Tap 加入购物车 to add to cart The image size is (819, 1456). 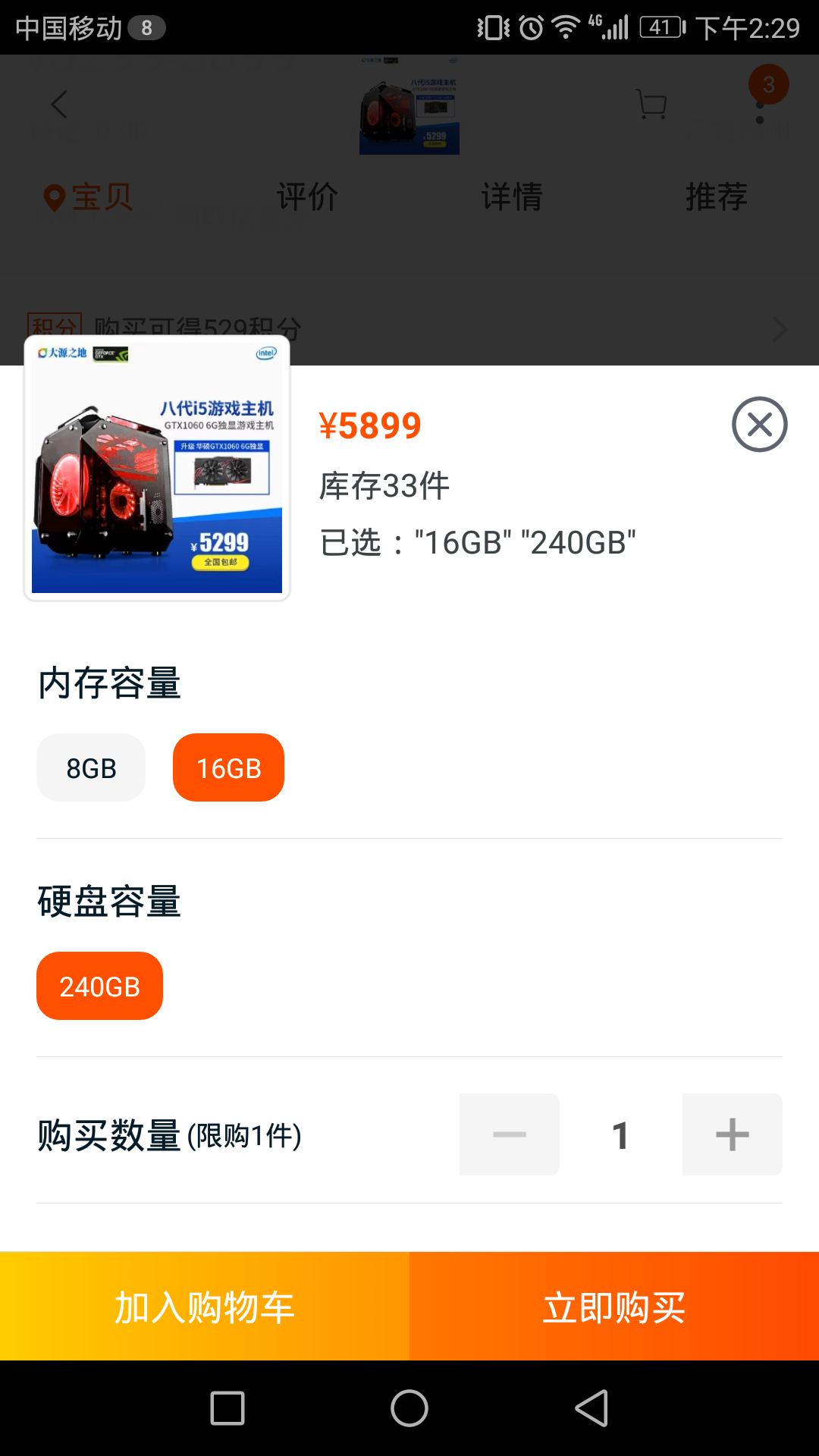pos(205,1307)
